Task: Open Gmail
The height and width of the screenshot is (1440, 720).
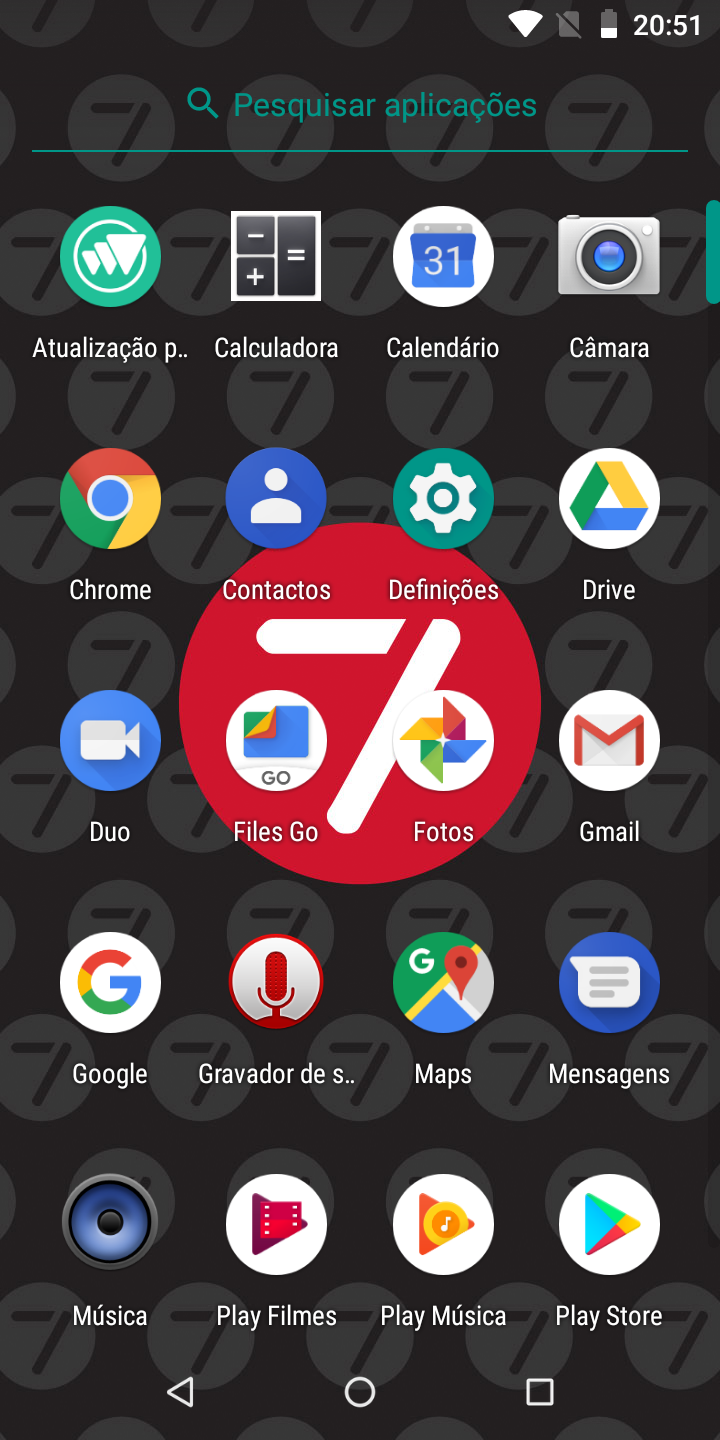Action: [x=609, y=740]
